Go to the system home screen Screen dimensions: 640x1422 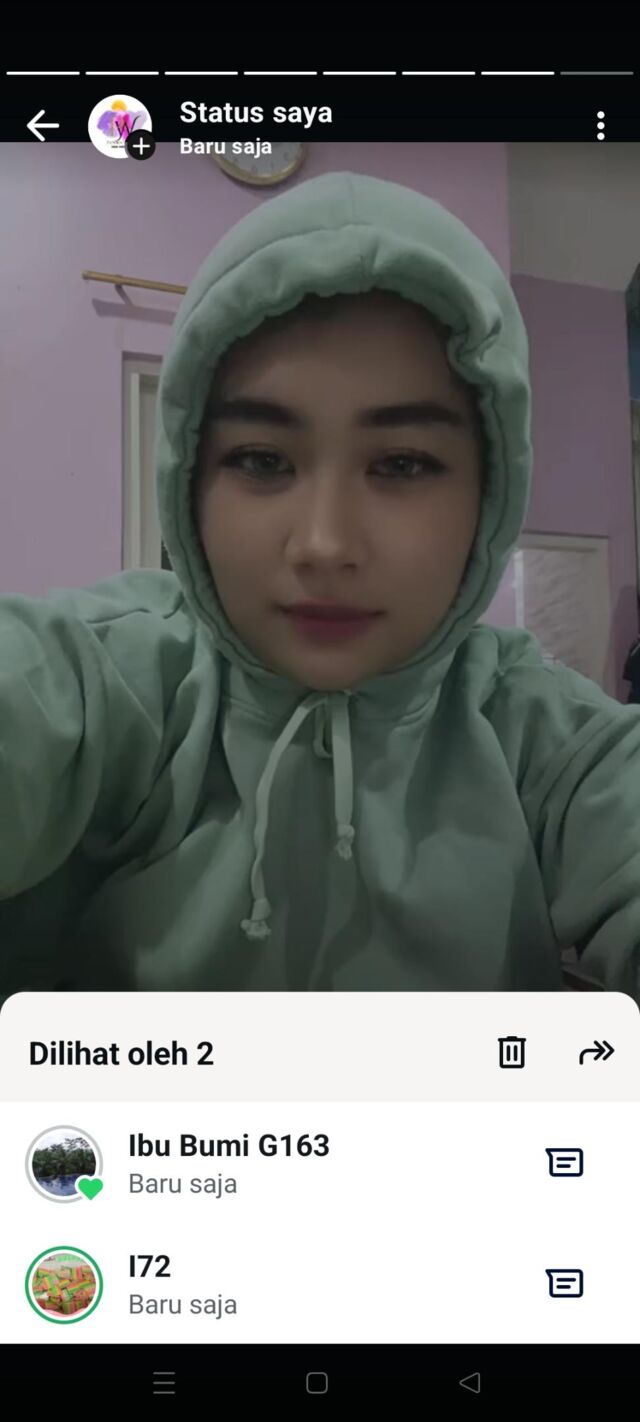coord(317,1383)
